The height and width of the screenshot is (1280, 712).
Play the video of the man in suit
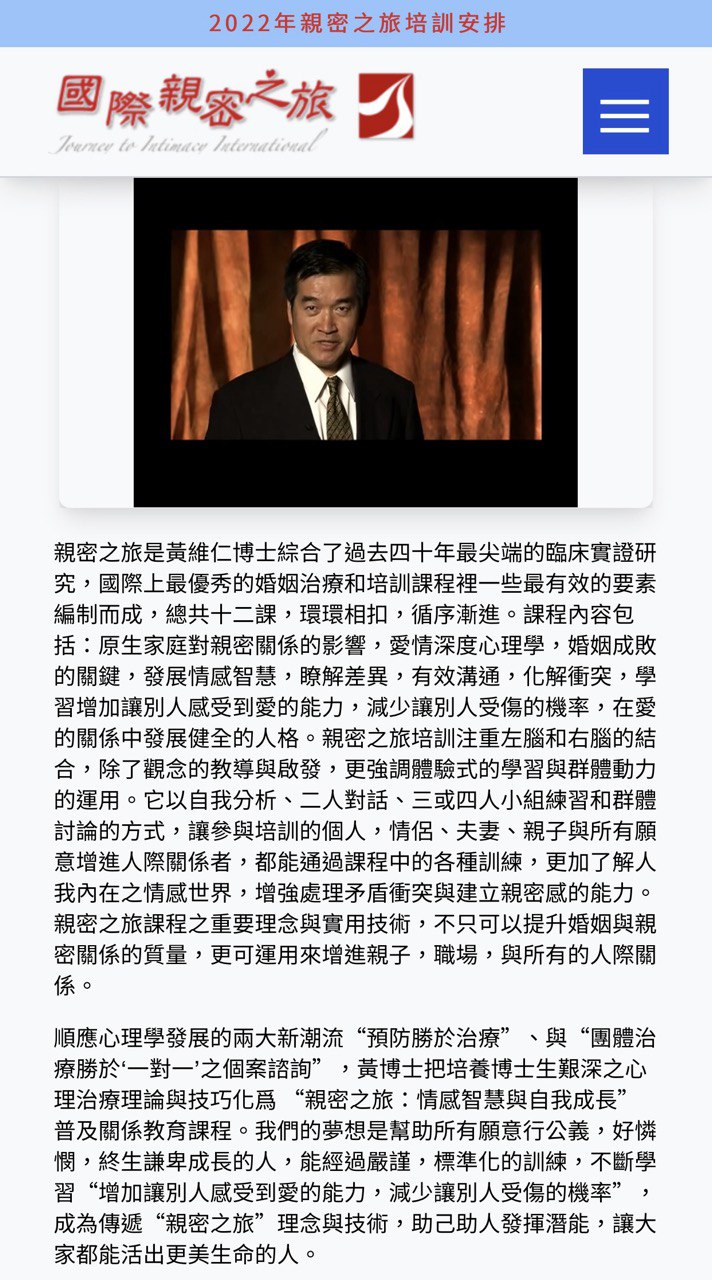click(355, 340)
